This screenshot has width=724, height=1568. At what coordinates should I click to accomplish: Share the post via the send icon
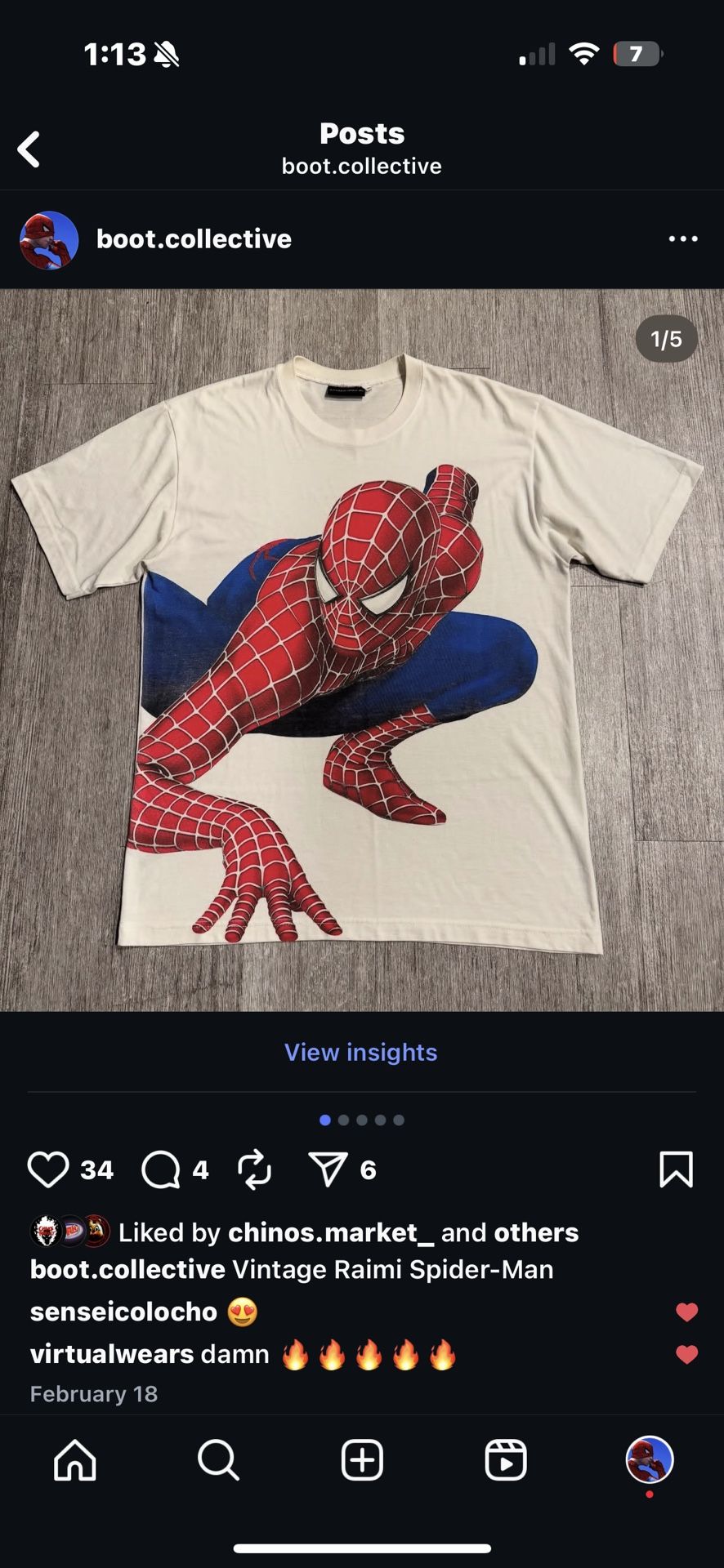coord(328,1169)
